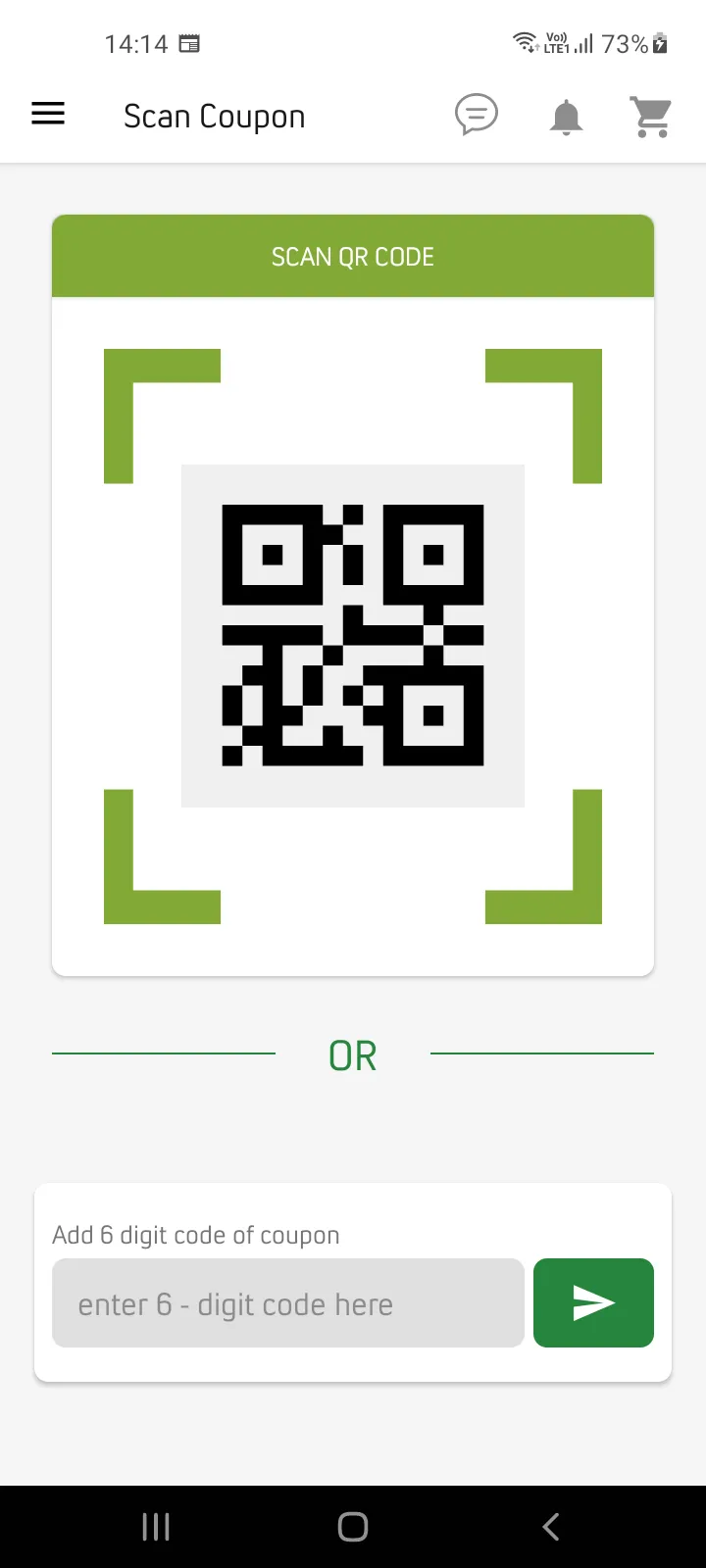Open notifications via the bell icon

[x=566, y=116]
